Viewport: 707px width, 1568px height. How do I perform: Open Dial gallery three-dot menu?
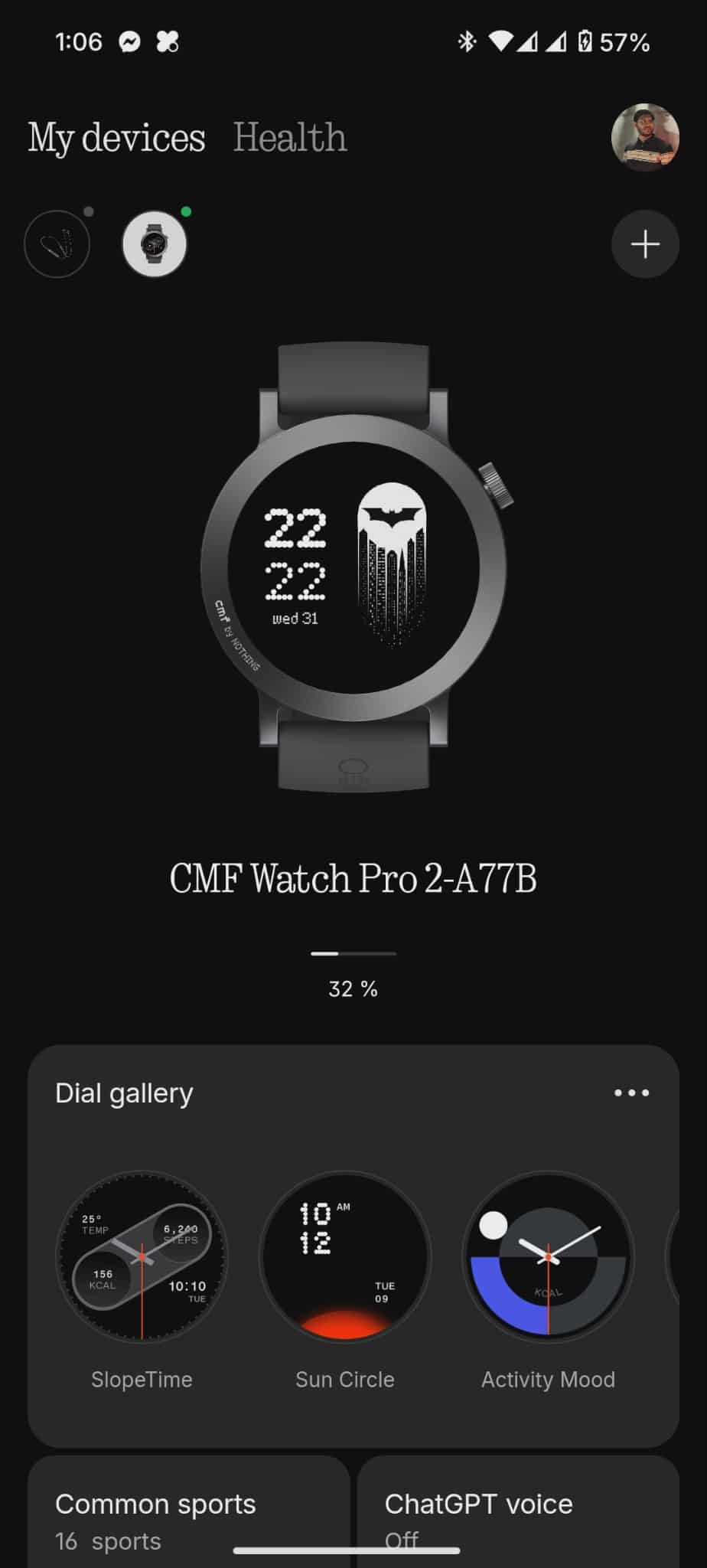tap(631, 1093)
